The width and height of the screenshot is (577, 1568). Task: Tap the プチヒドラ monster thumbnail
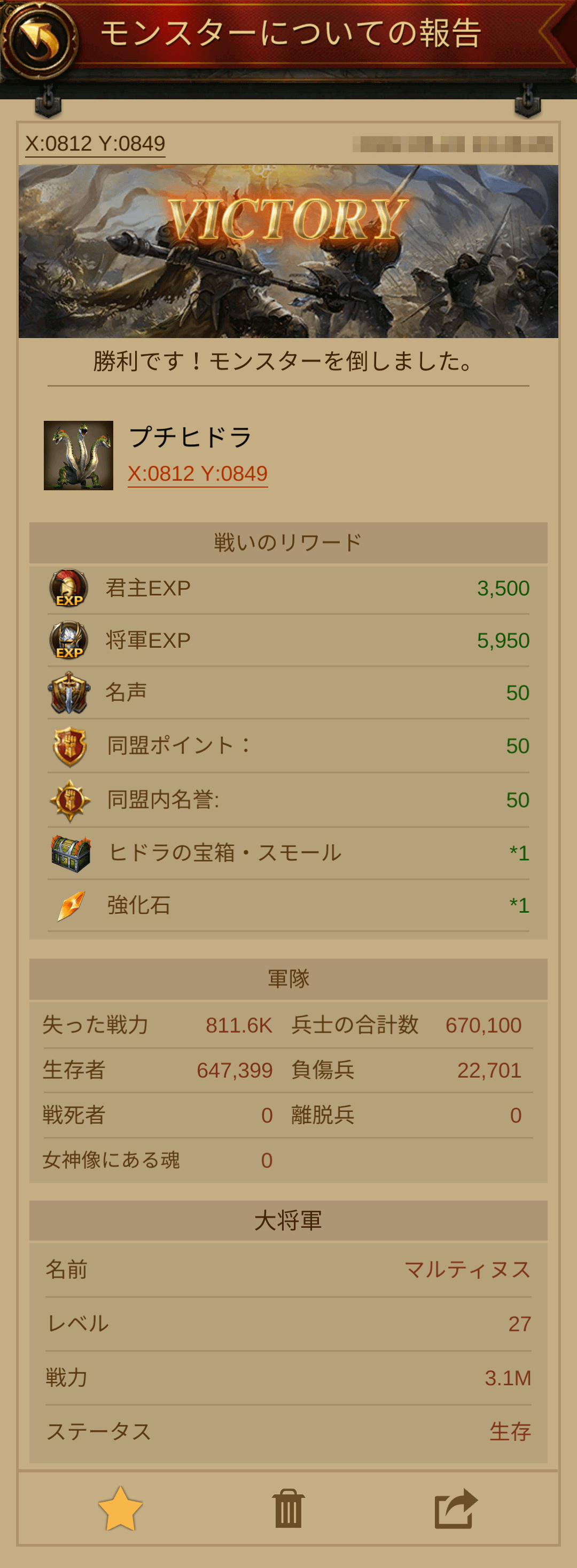tap(78, 456)
